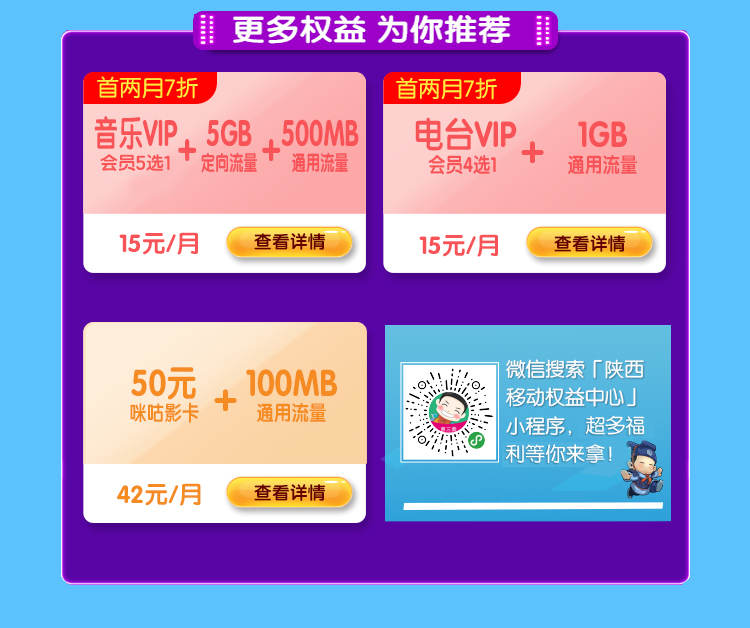View details of the 电台VIP 15元 package
The height and width of the screenshot is (628, 750).
pos(589,243)
